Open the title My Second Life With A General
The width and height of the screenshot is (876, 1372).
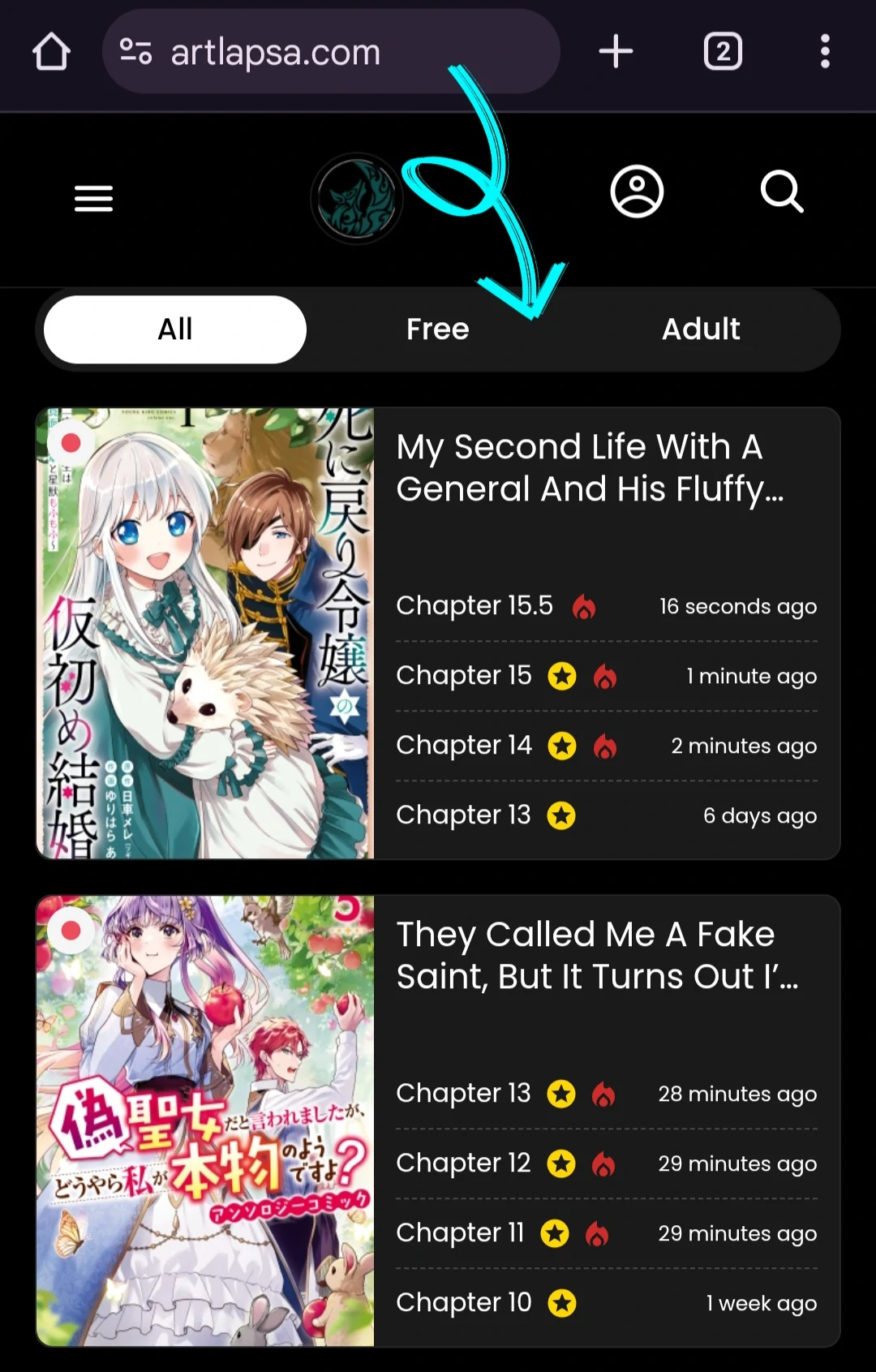coord(589,468)
